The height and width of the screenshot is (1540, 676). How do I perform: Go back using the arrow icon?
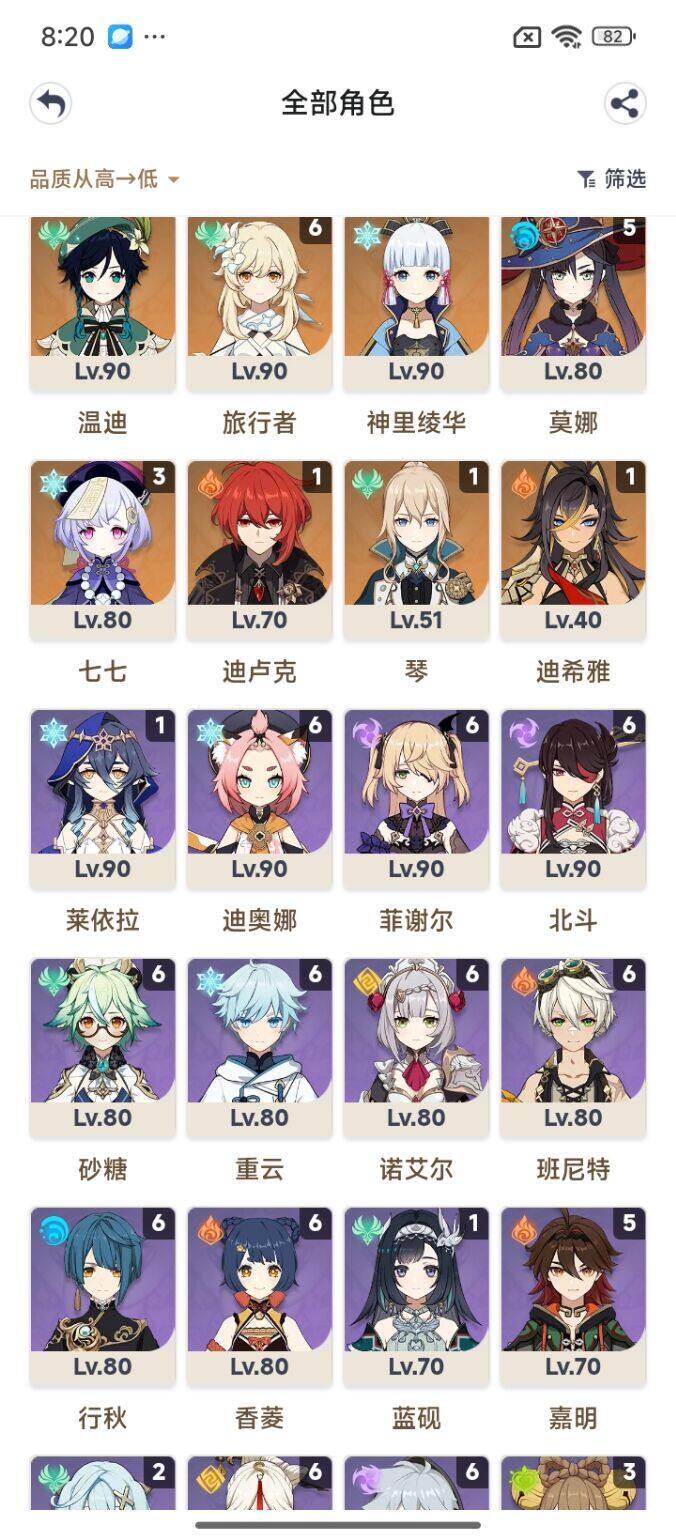[x=51, y=103]
